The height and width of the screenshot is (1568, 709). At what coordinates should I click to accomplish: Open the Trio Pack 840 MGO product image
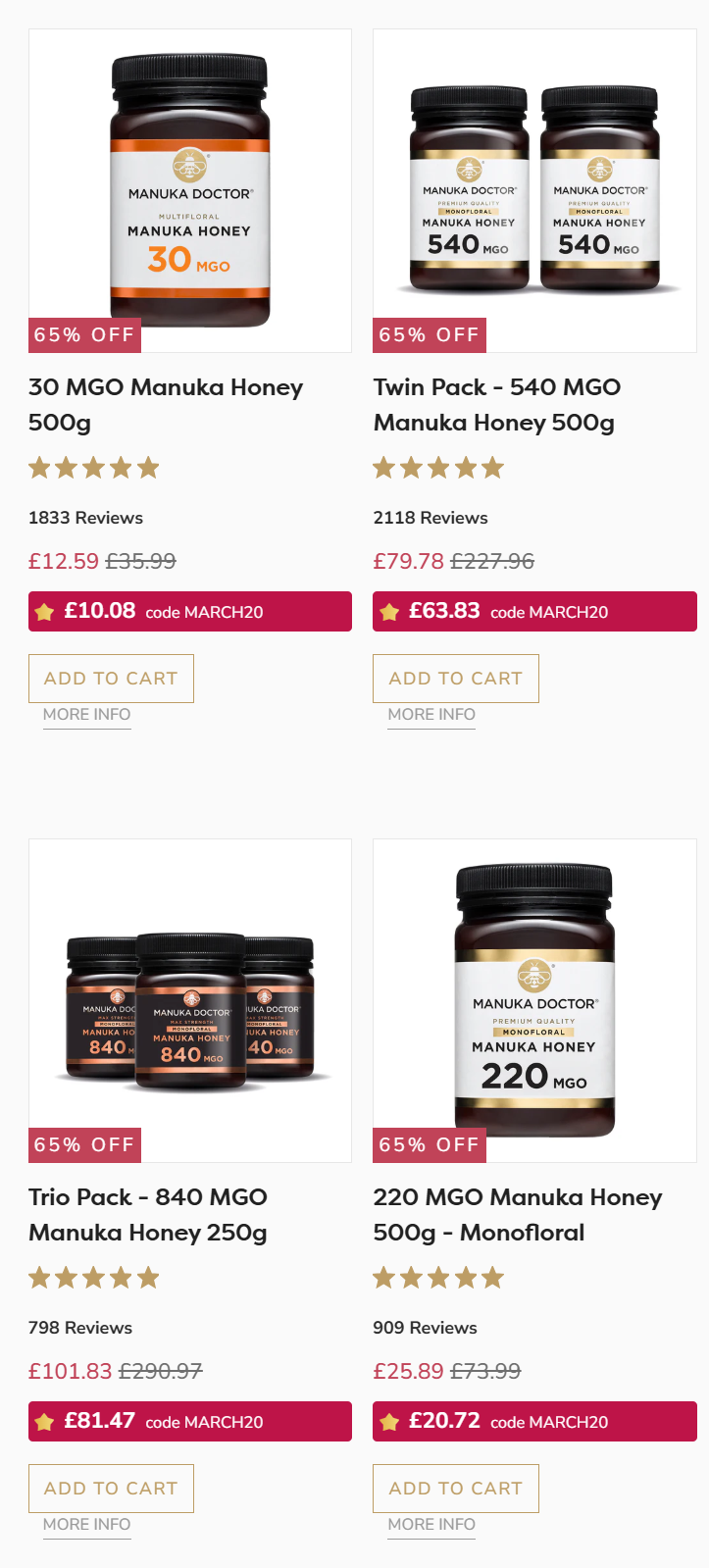point(190,1000)
